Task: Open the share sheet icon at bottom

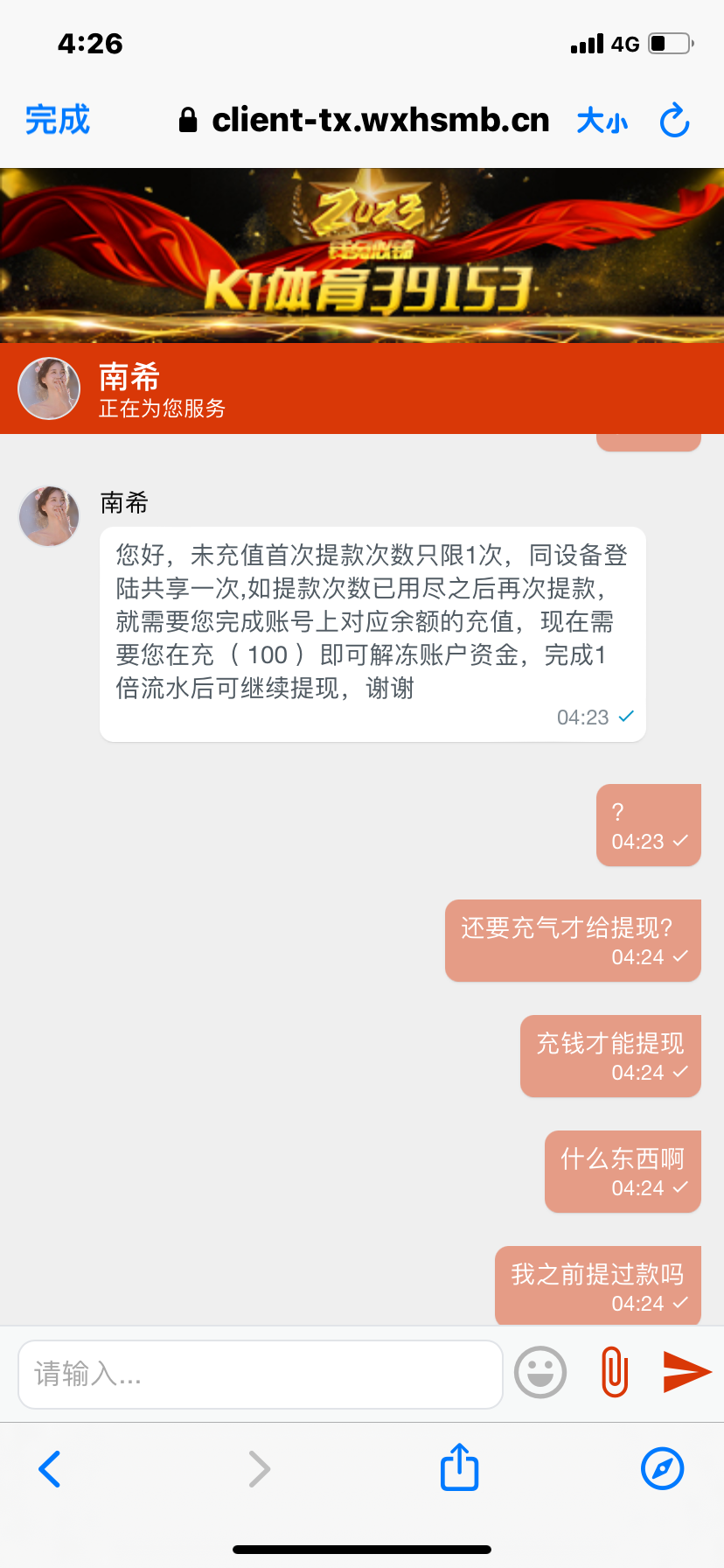Action: point(458,1468)
